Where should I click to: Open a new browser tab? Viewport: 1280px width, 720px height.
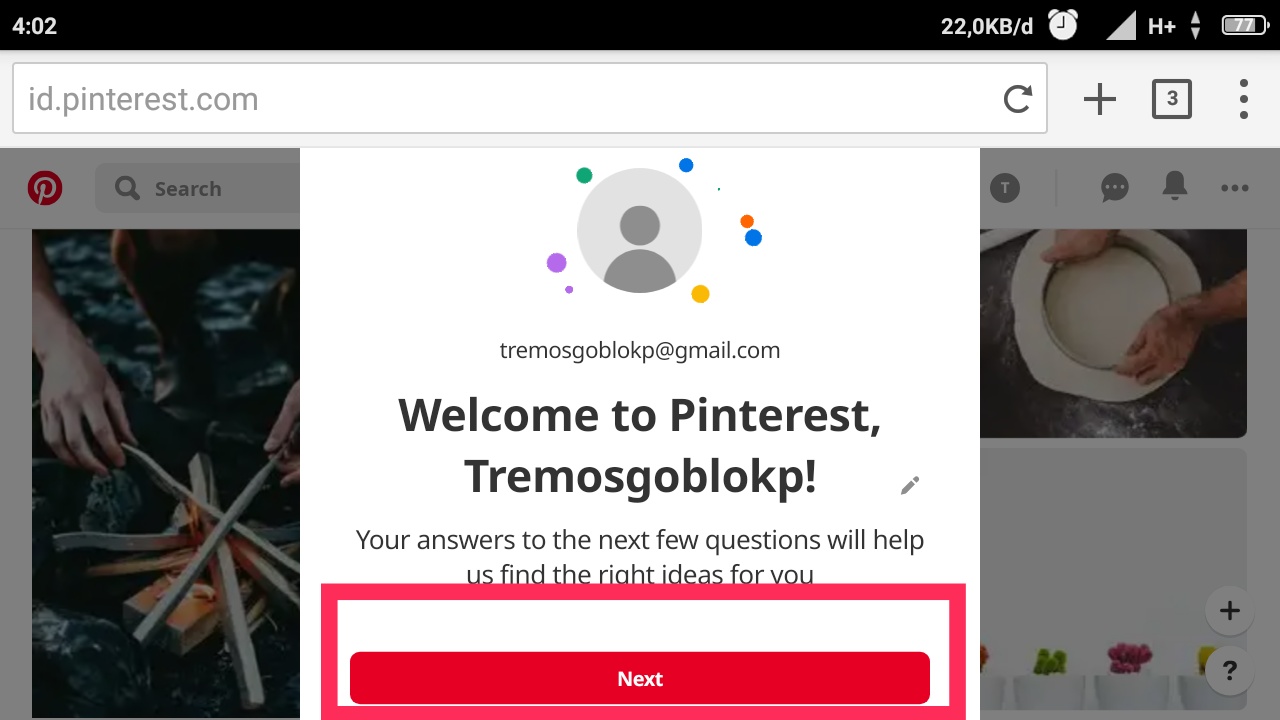point(1099,99)
